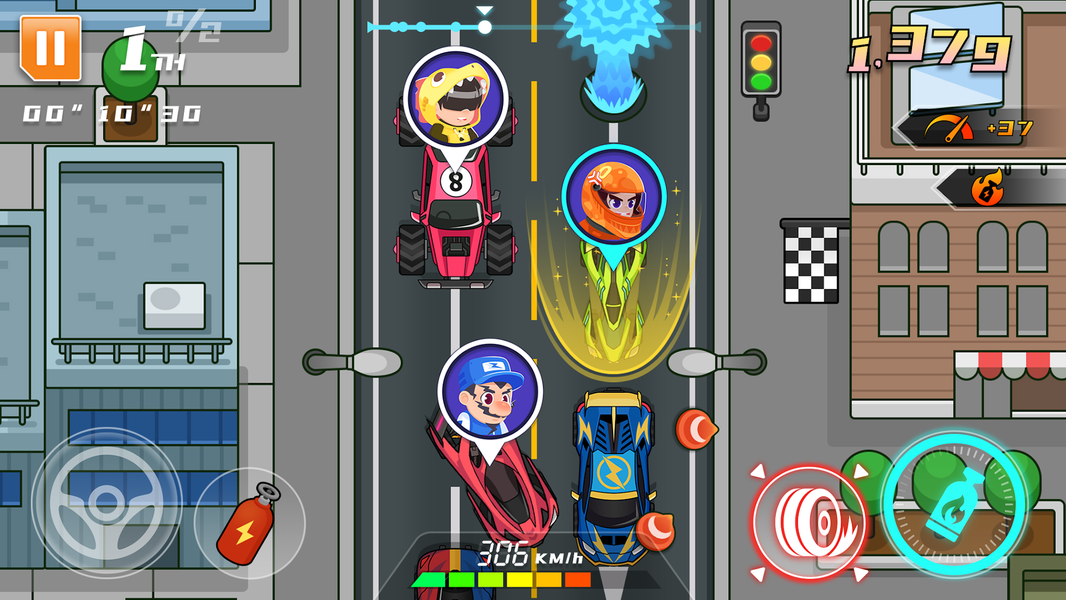Pause the race
This screenshot has height=600, width=1066.
[x=50, y=47]
